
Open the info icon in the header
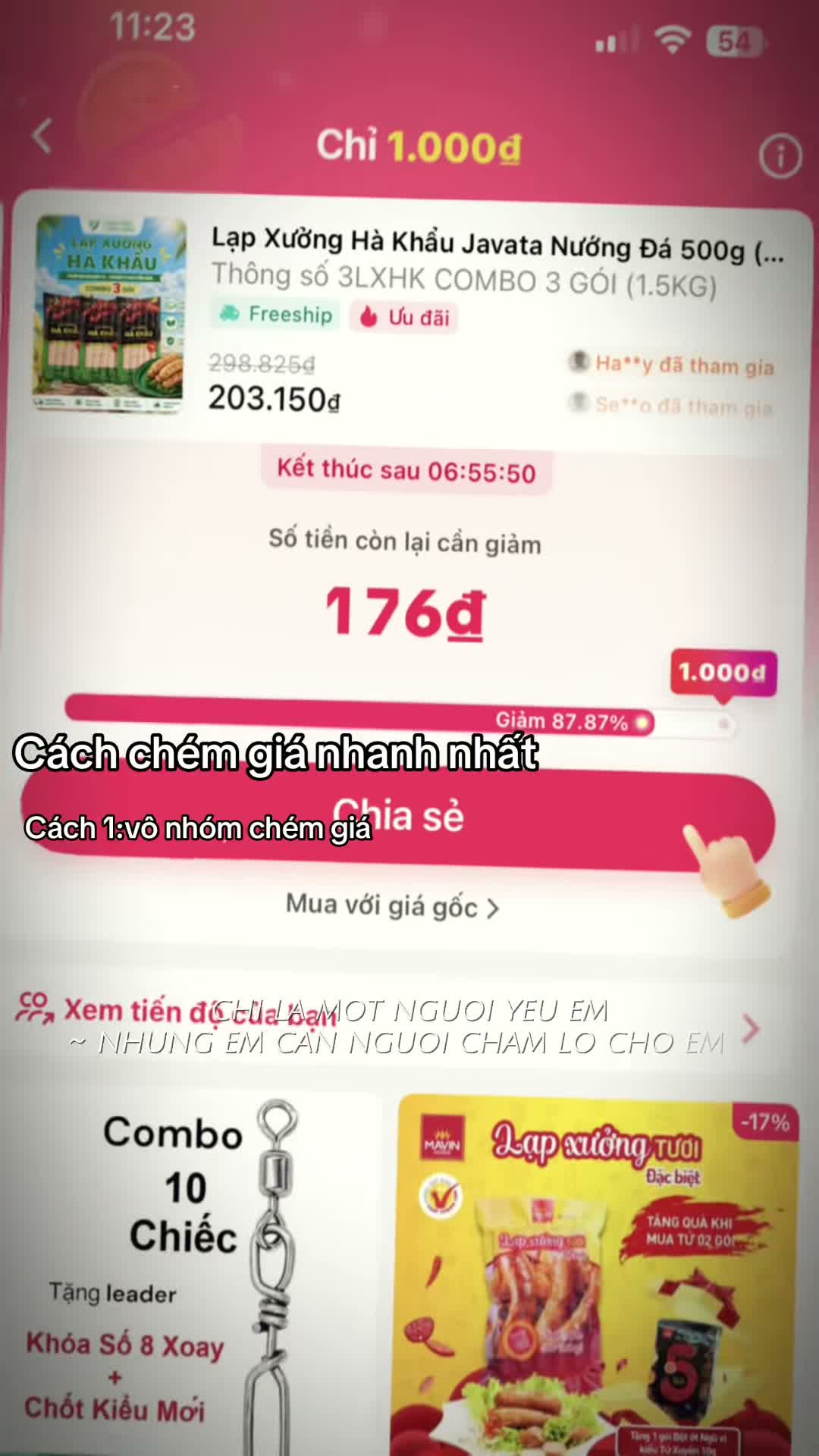[780, 155]
